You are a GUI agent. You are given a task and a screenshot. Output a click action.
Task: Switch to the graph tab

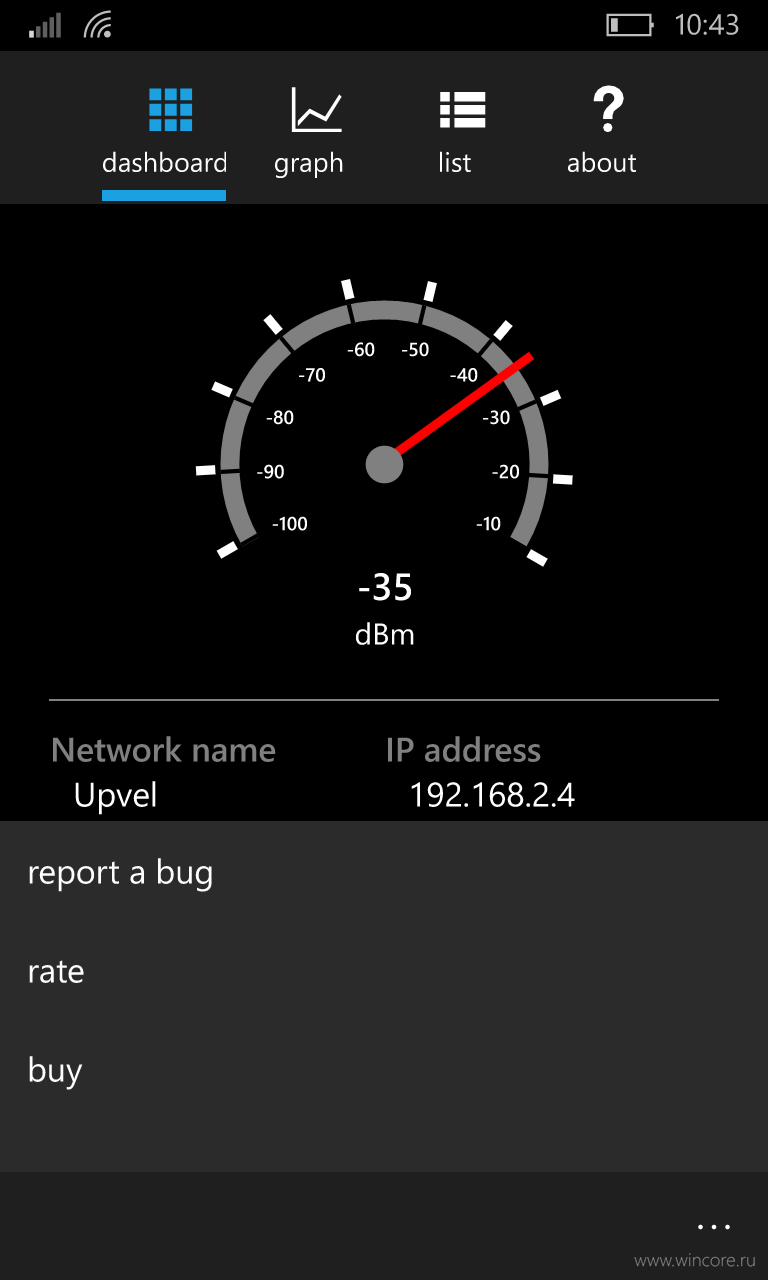tap(309, 131)
